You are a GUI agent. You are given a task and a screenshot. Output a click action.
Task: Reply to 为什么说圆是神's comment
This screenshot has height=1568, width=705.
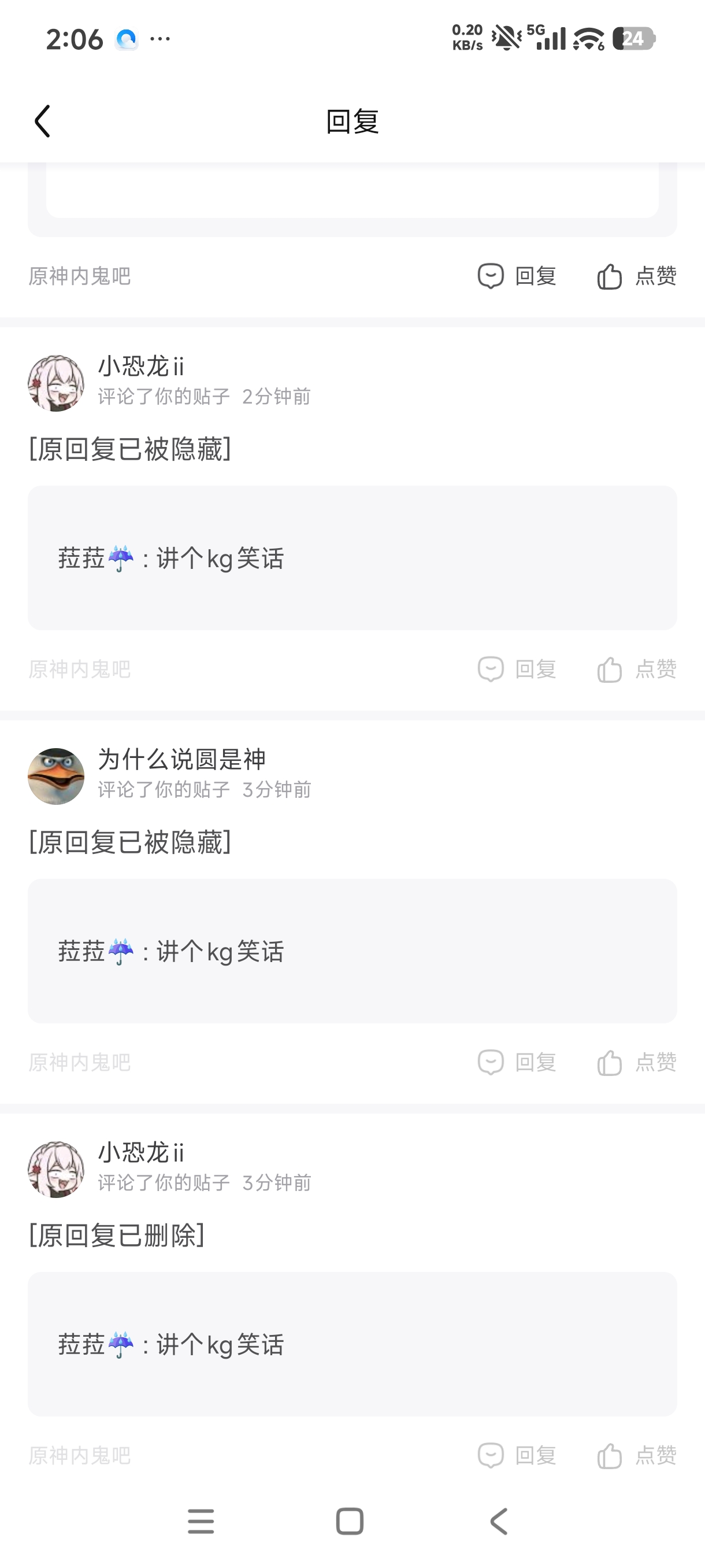(517, 1062)
